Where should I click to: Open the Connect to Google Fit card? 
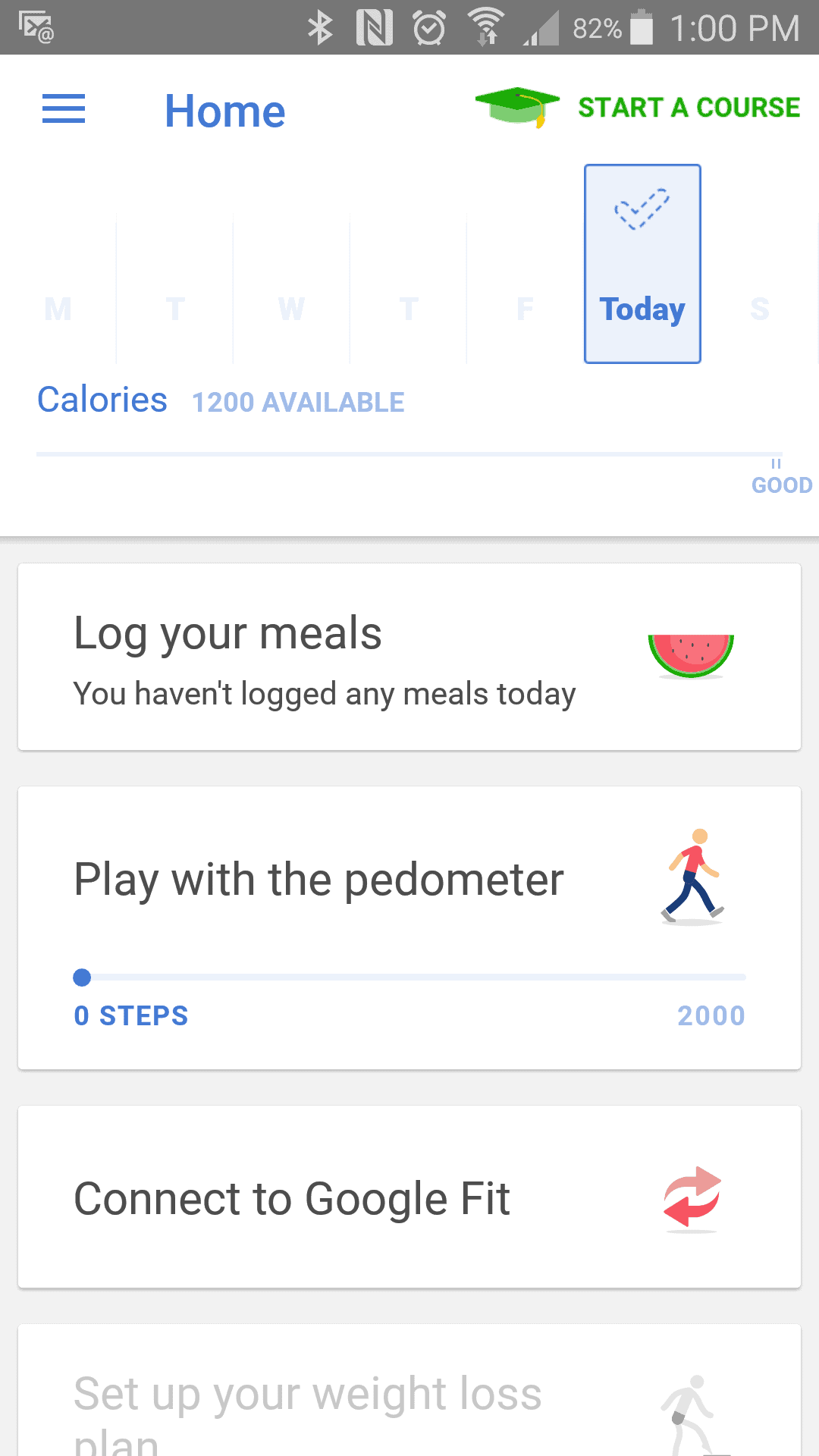(409, 1197)
